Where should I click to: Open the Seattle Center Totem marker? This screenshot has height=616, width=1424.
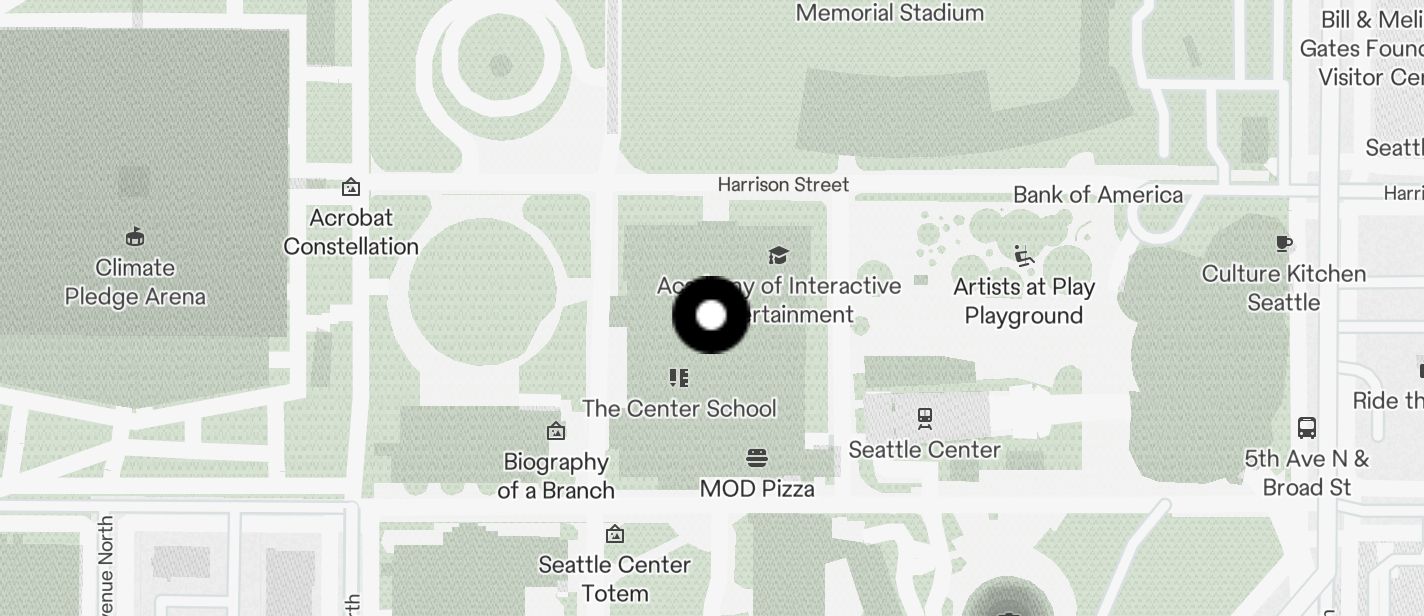pos(615,534)
